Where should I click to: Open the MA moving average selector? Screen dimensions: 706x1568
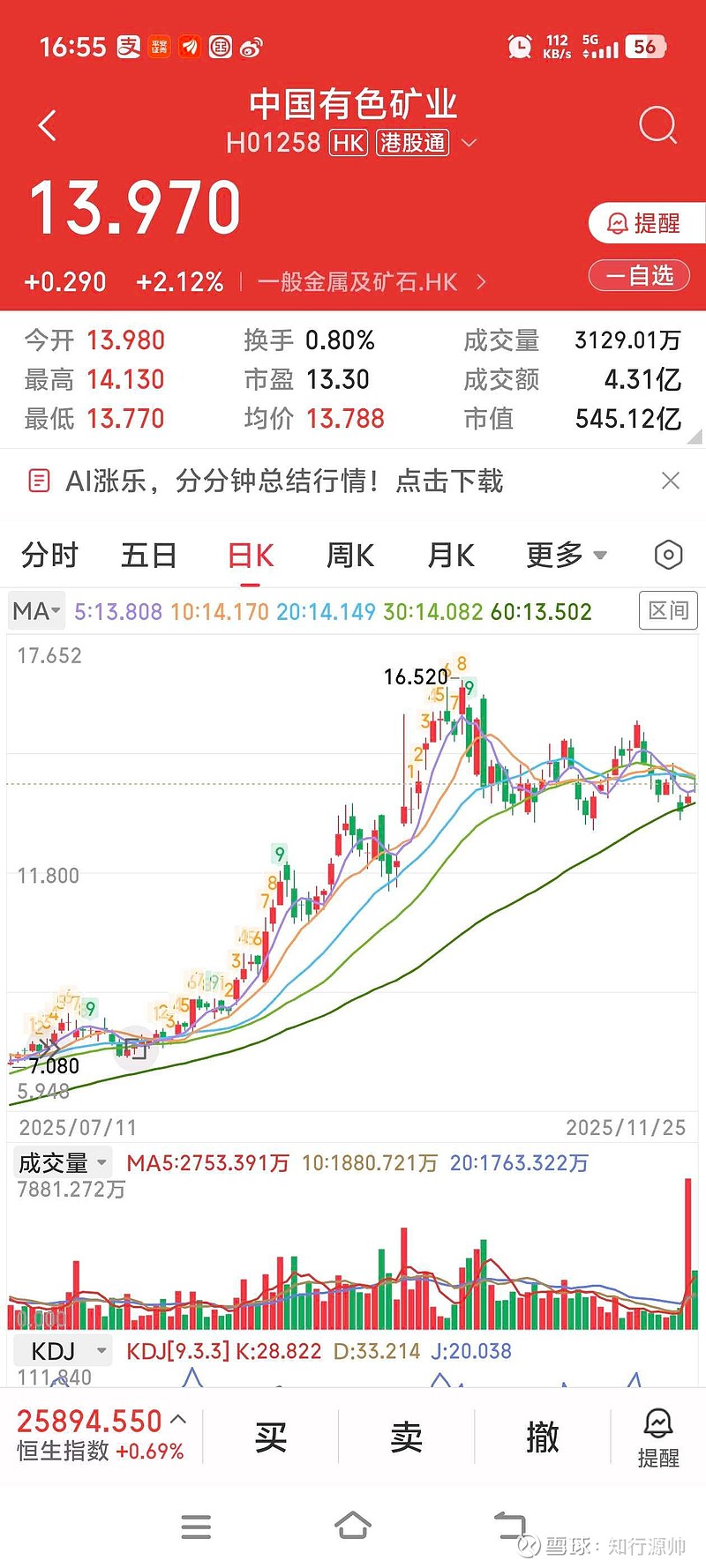tap(35, 610)
